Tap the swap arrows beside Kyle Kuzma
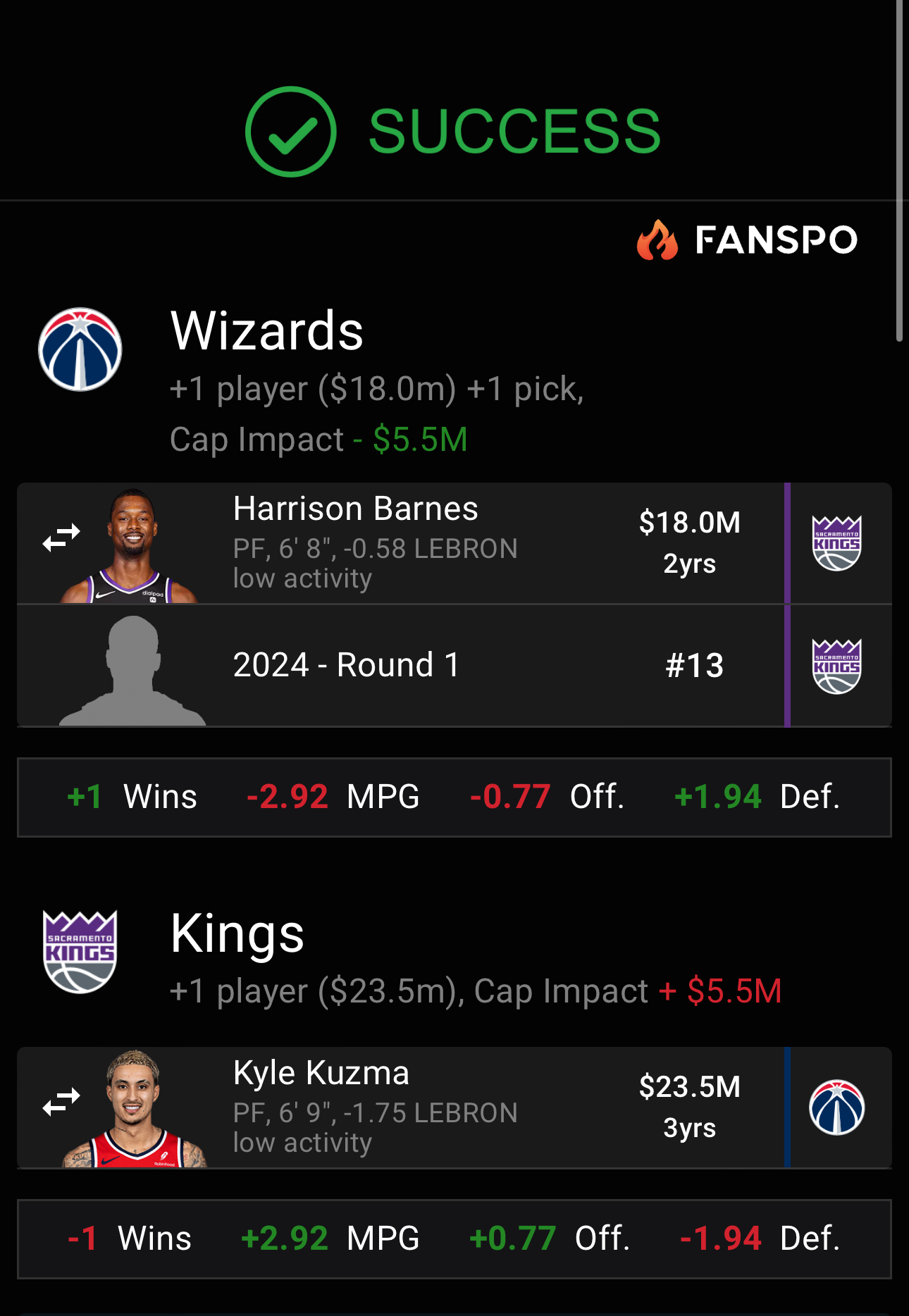The image size is (909, 1316). (x=61, y=1103)
